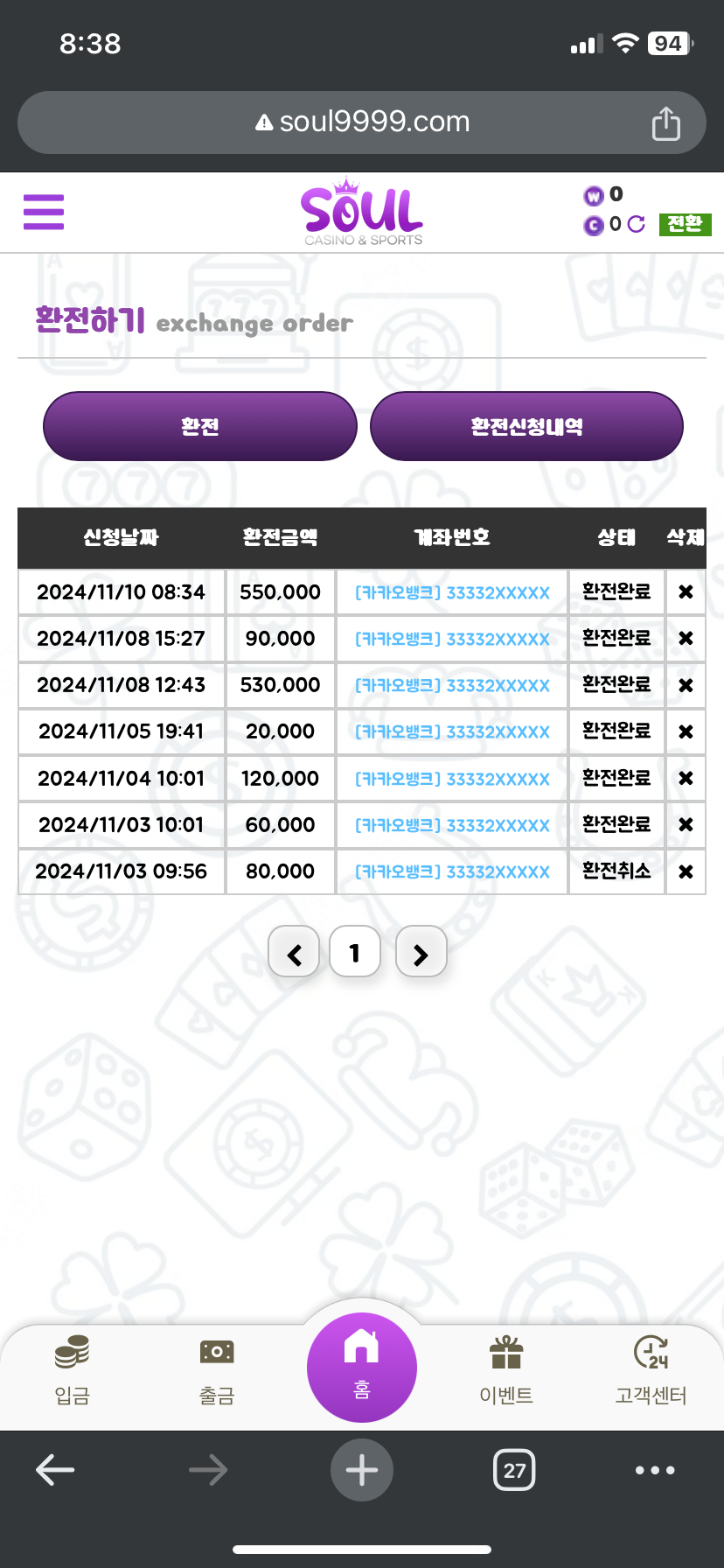Delete the 2024/11/05 19:41 entry
Viewport: 724px width, 1568px height.
coord(686,731)
